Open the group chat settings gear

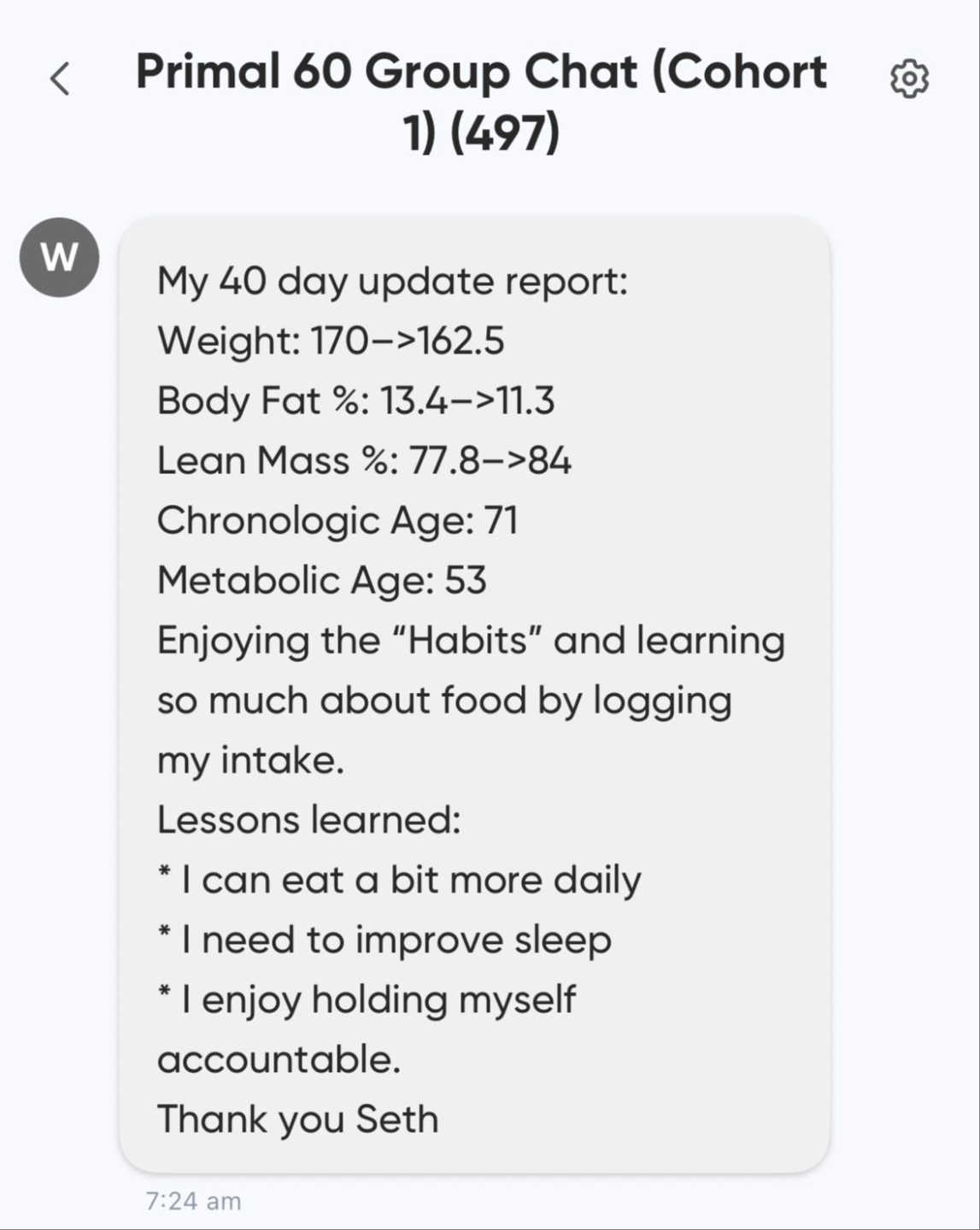pos(909,79)
